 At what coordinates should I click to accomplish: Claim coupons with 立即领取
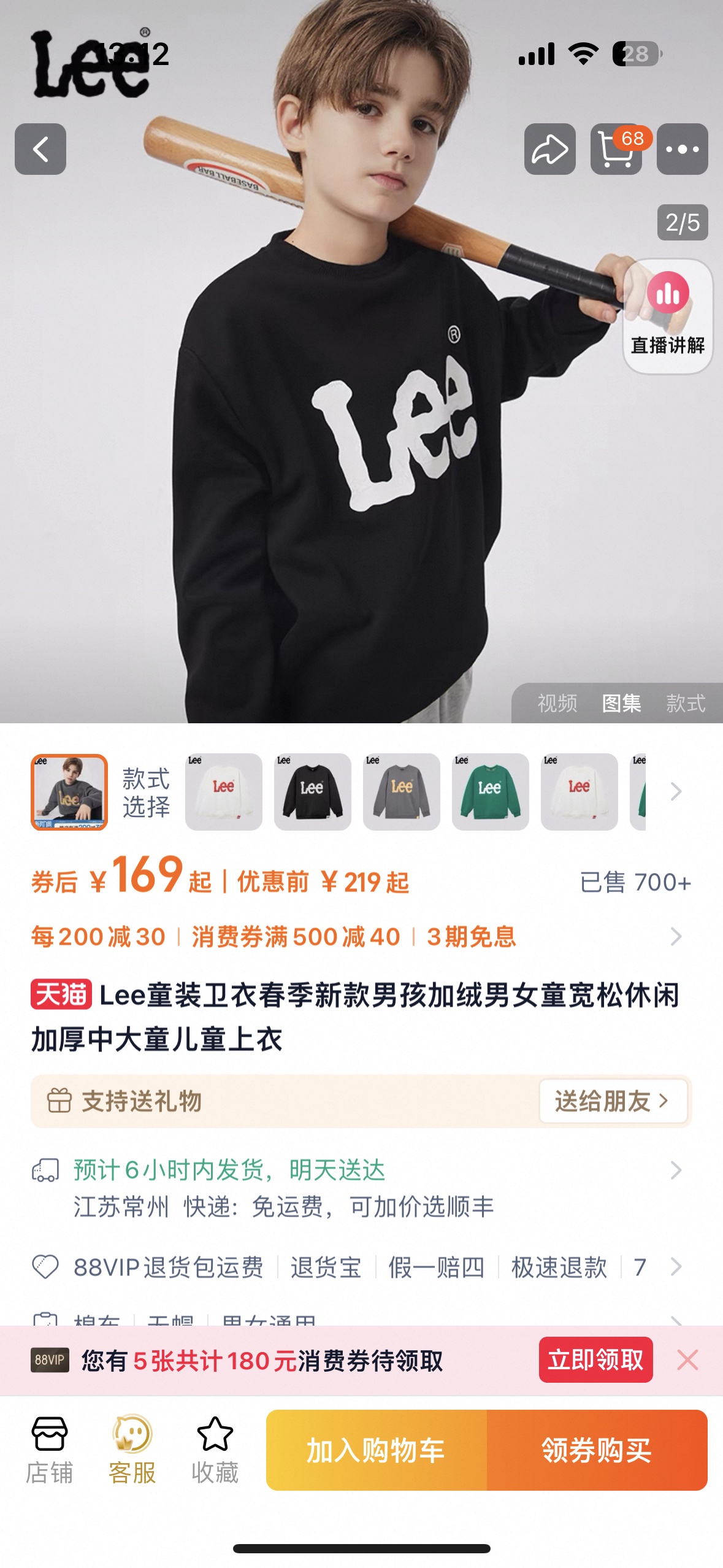(x=595, y=1360)
